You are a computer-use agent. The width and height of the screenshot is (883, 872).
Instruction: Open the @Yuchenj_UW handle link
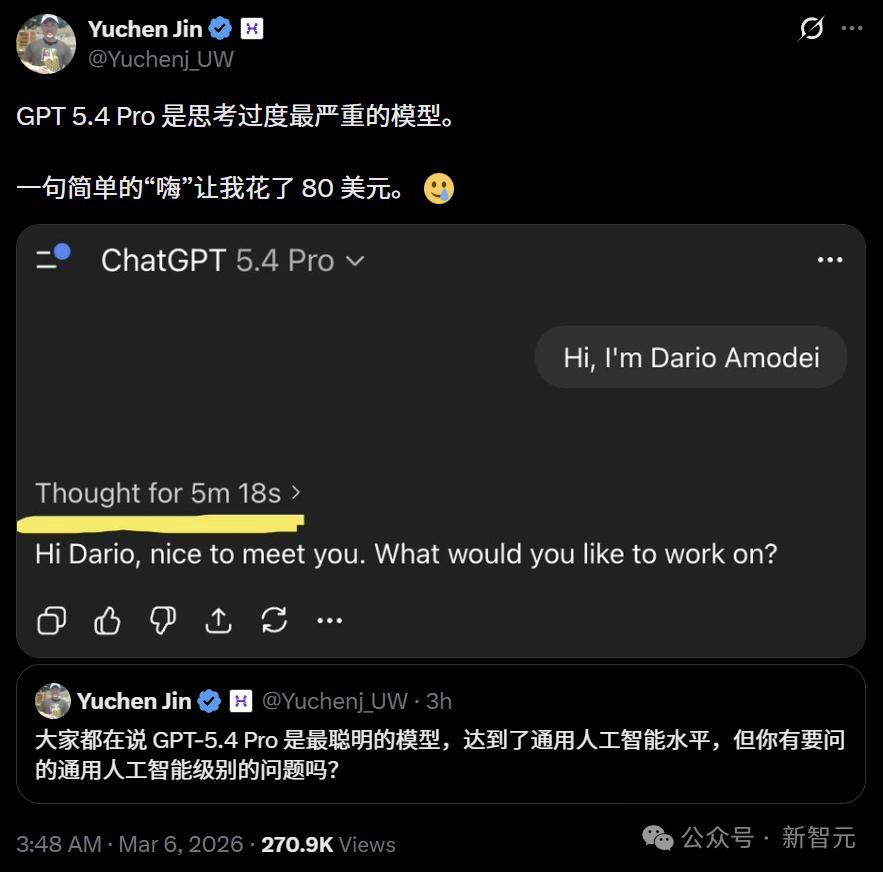[x=161, y=59]
